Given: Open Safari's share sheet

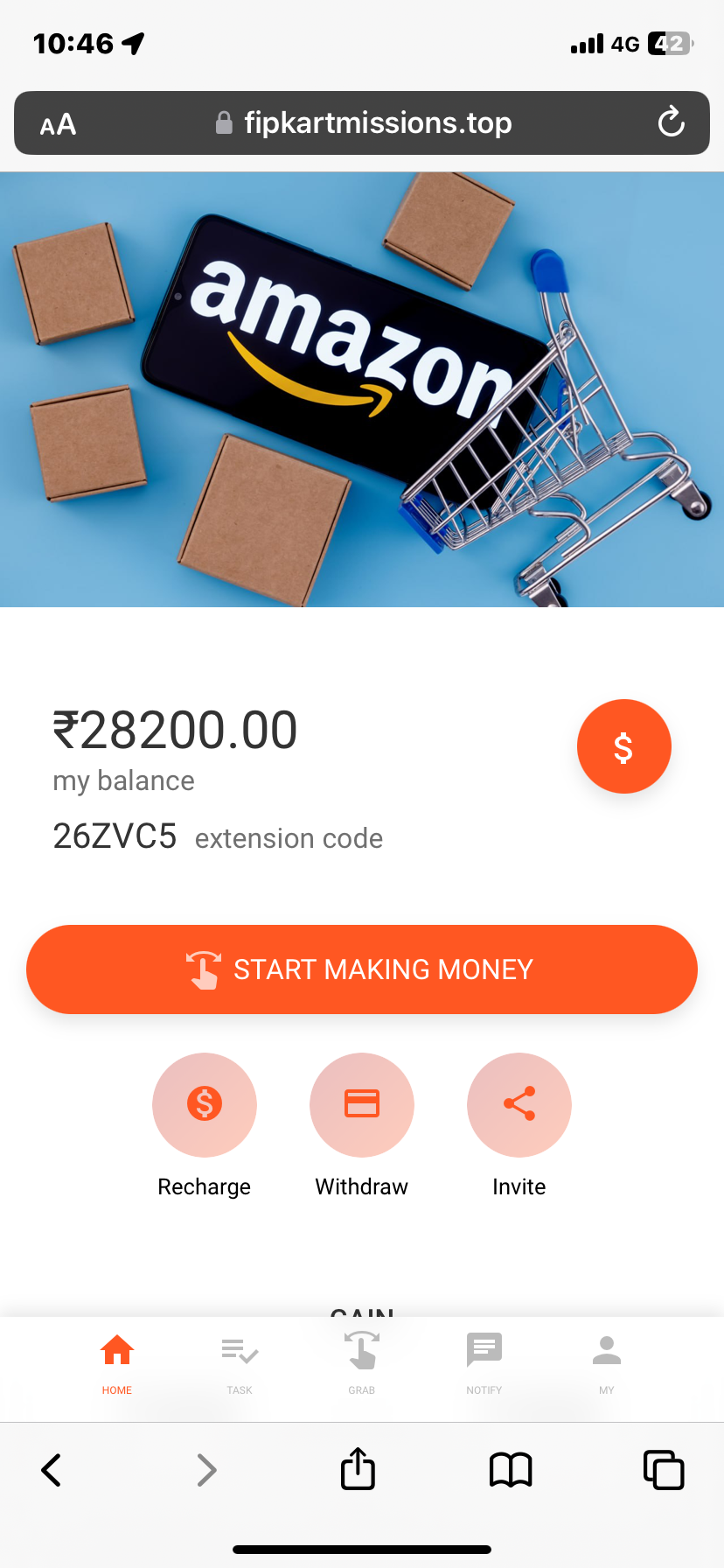Looking at the screenshot, I should pyautogui.click(x=358, y=1468).
